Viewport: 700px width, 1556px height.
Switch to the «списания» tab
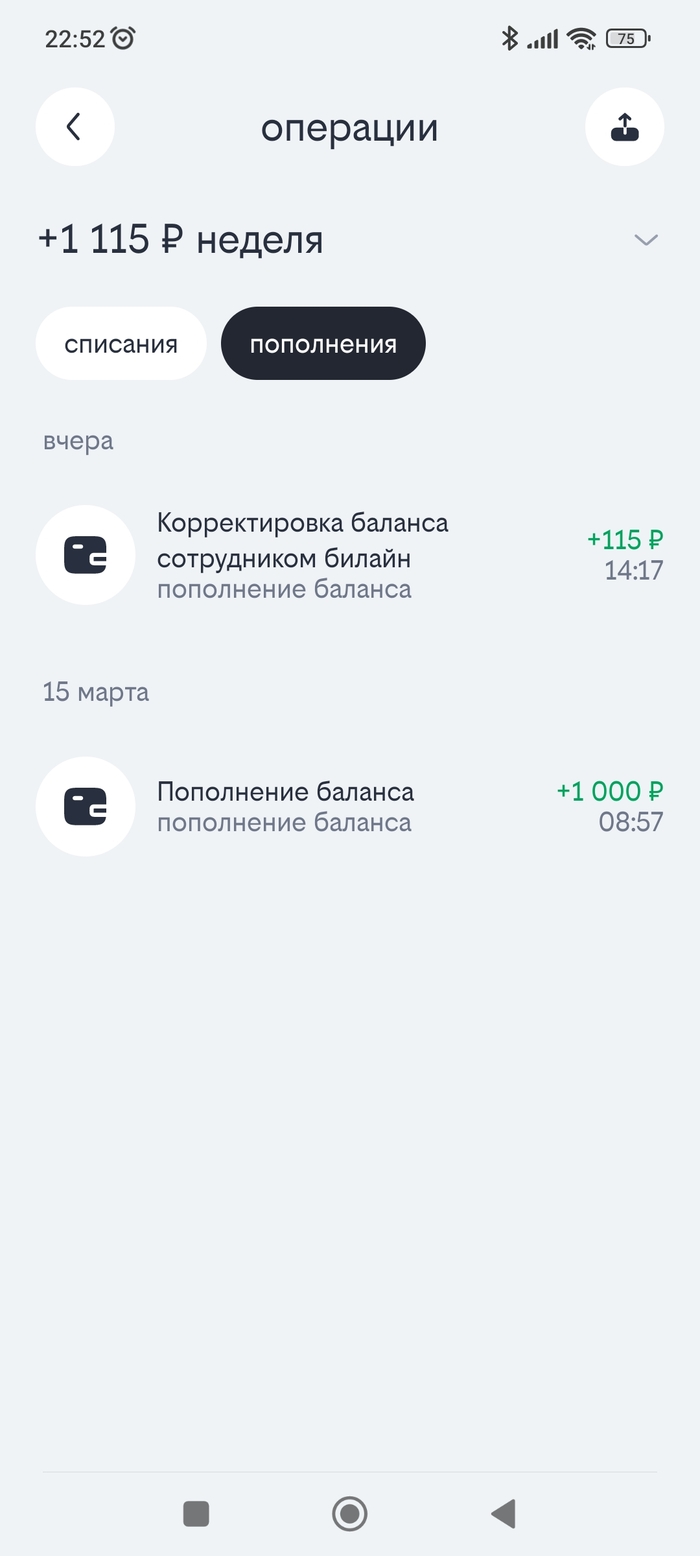tap(121, 344)
